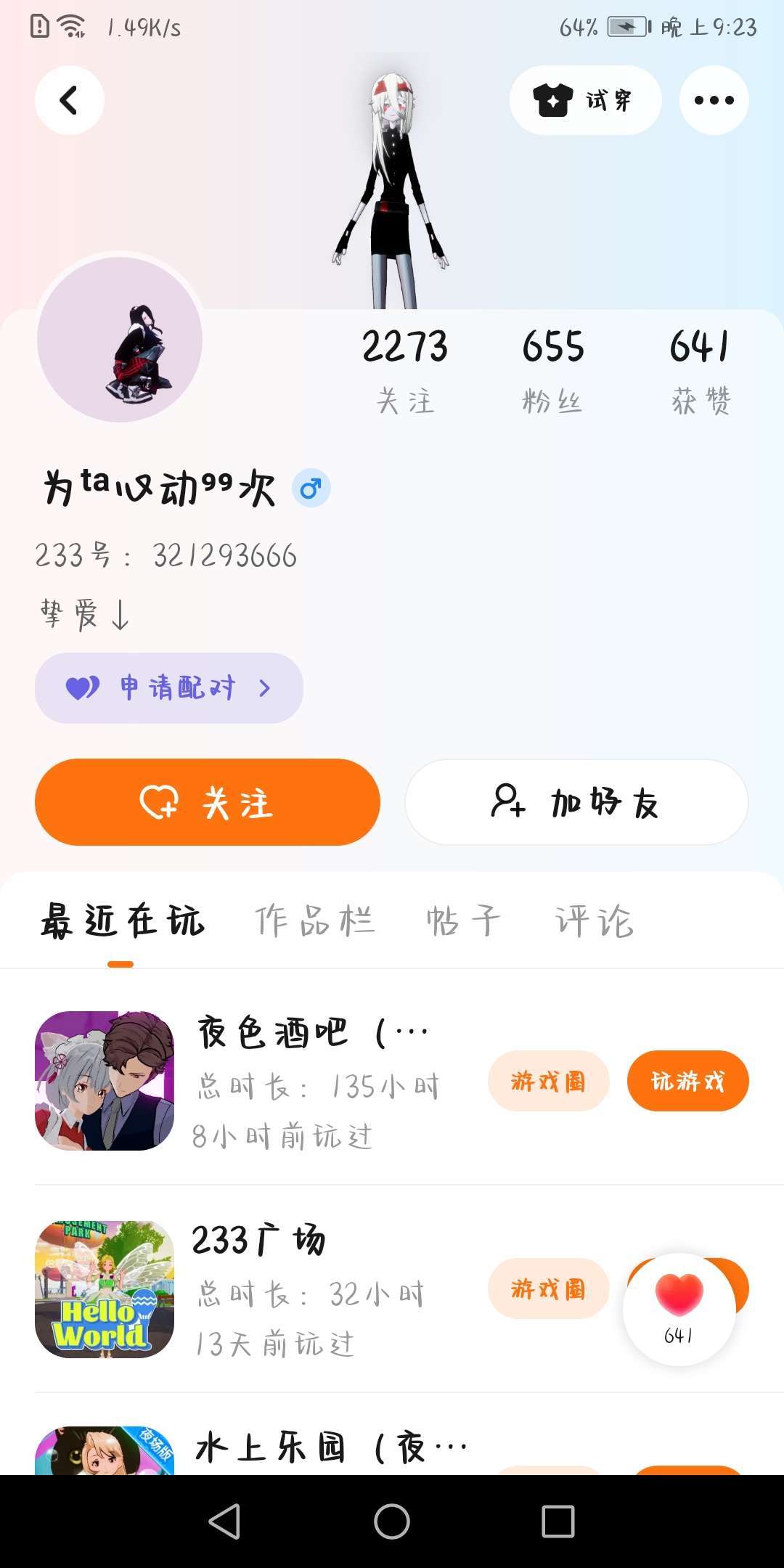The image size is (784, 1568).
Task: Select the 最近在玩 tab
Action: pyautogui.click(x=122, y=921)
